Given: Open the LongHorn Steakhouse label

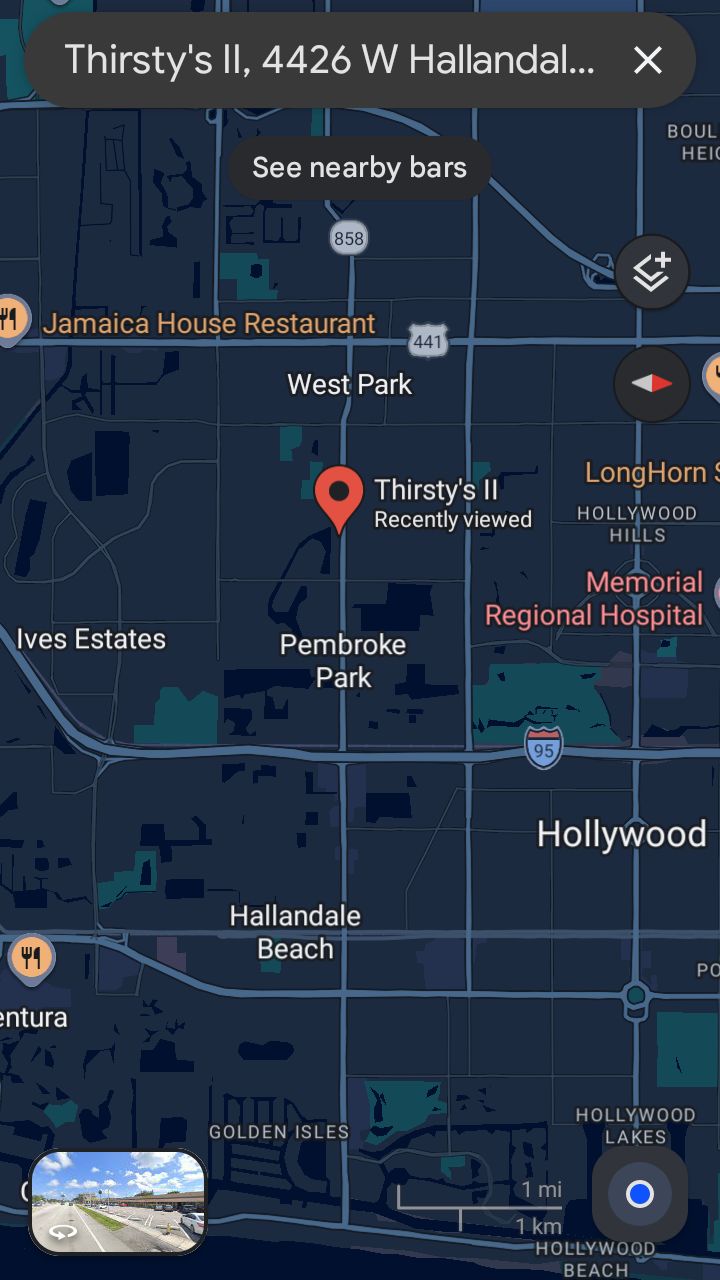Looking at the screenshot, I should (x=651, y=472).
